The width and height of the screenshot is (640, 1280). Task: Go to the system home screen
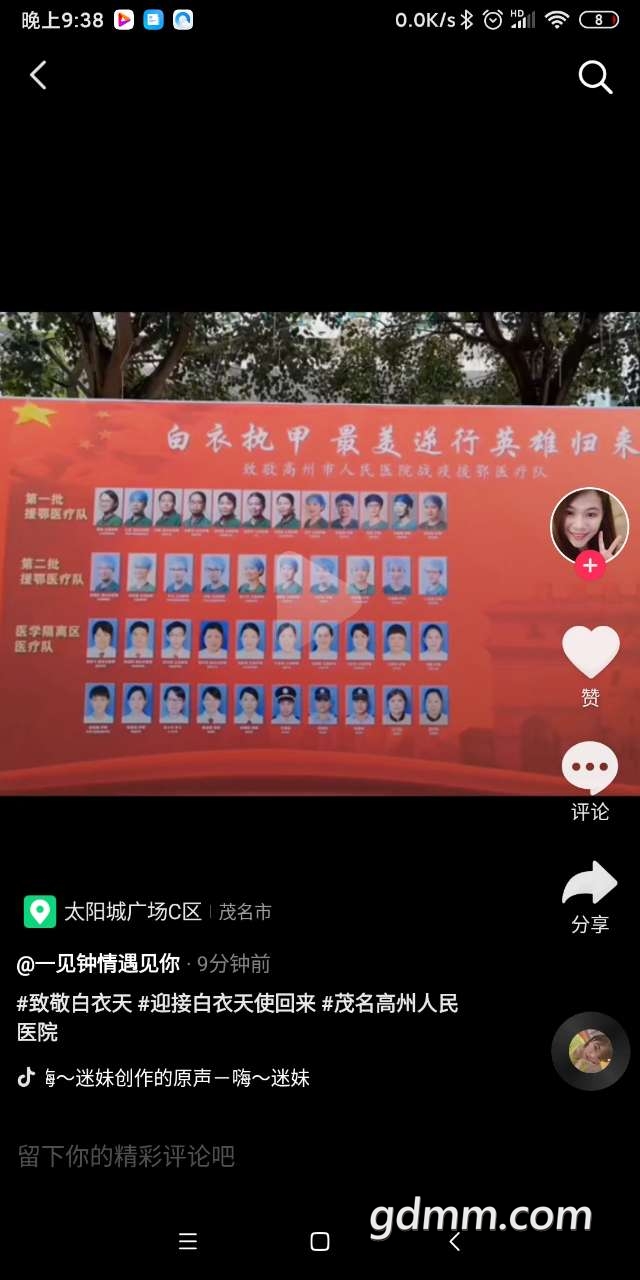coord(320,1241)
